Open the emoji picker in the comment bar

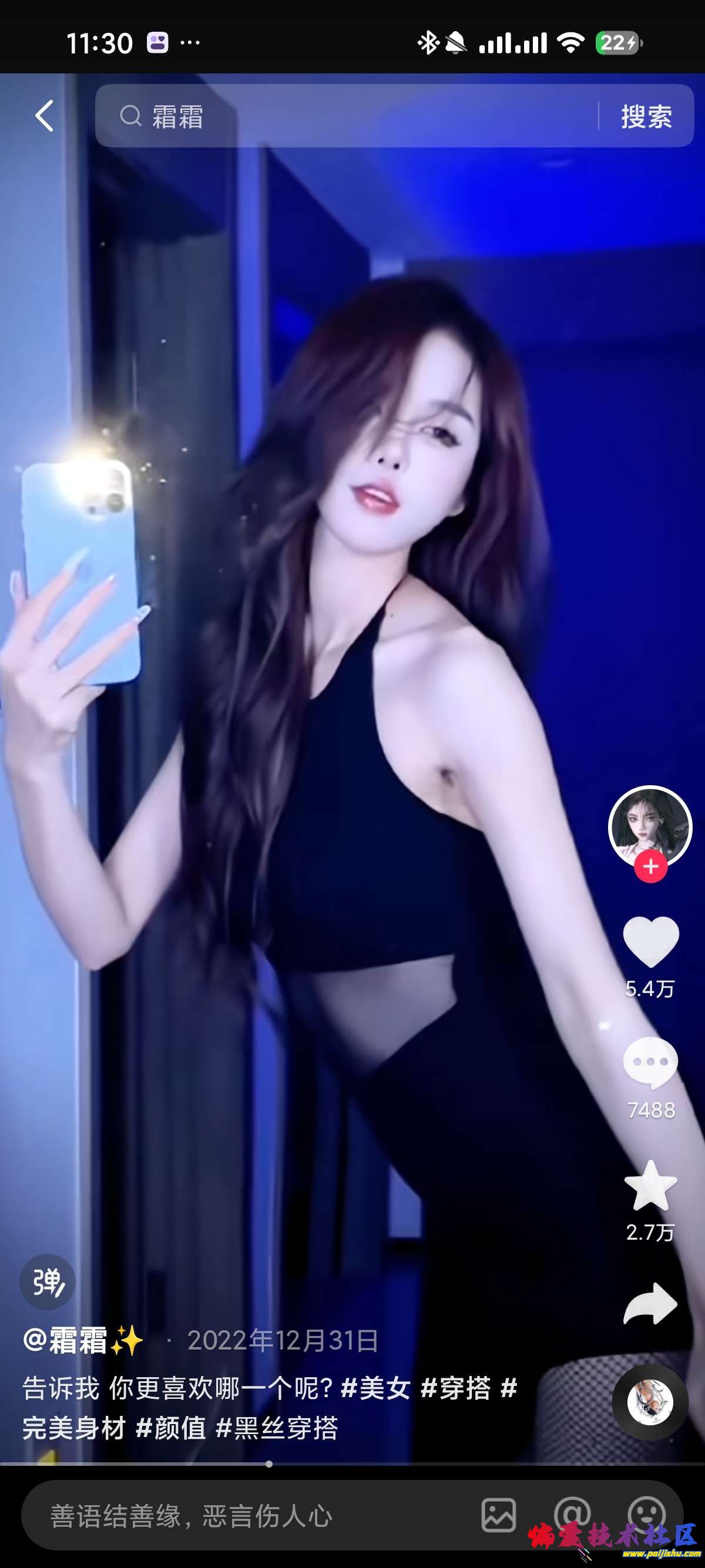pos(646,1515)
